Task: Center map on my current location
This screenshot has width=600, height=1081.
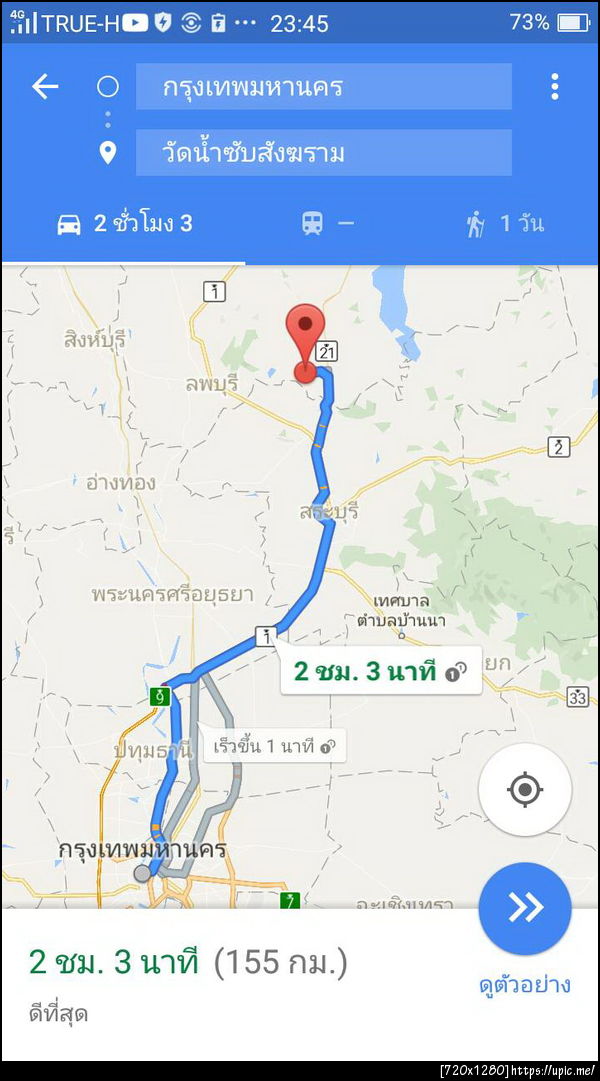Action: tap(525, 790)
